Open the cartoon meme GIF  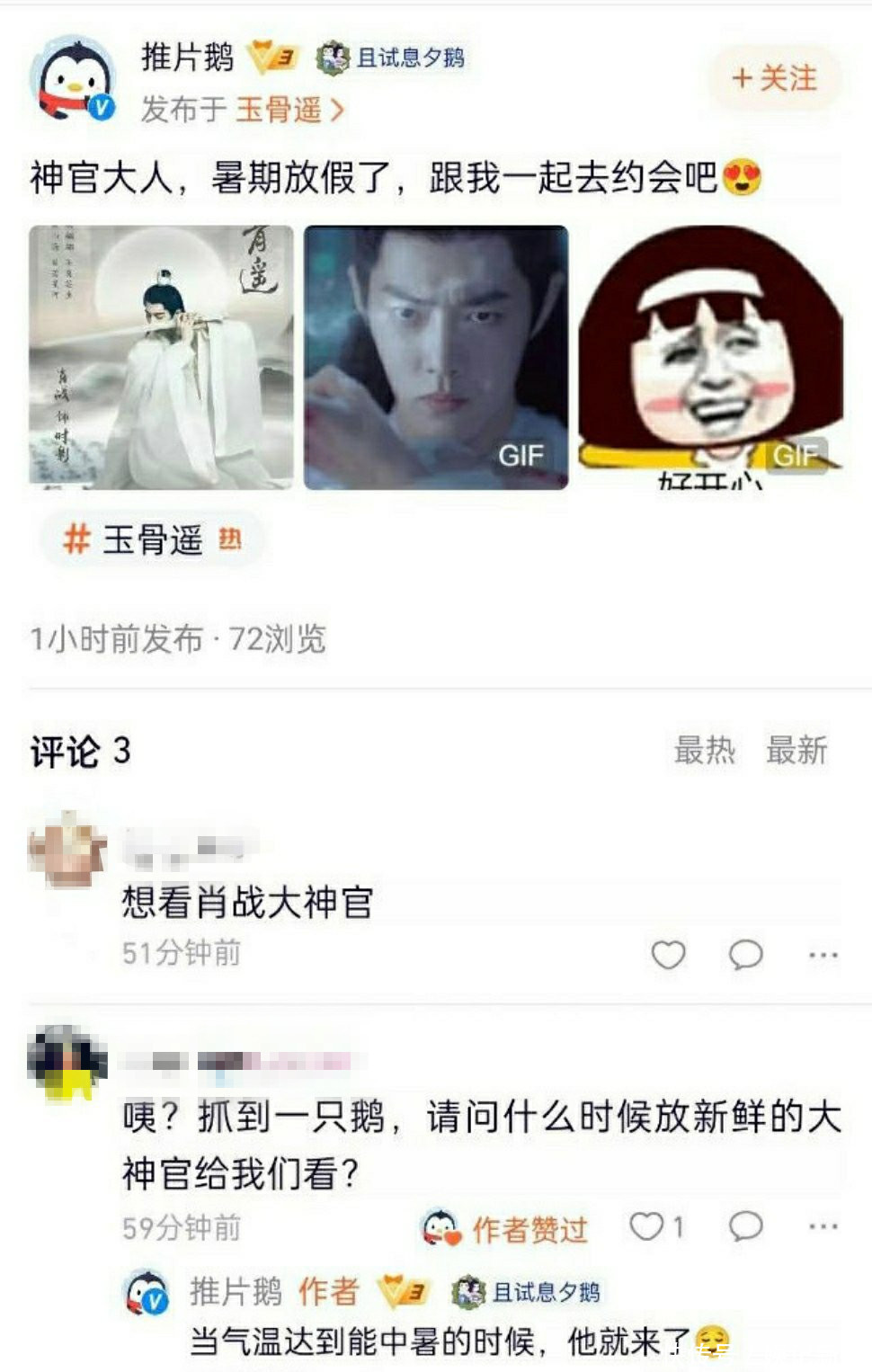(710, 357)
